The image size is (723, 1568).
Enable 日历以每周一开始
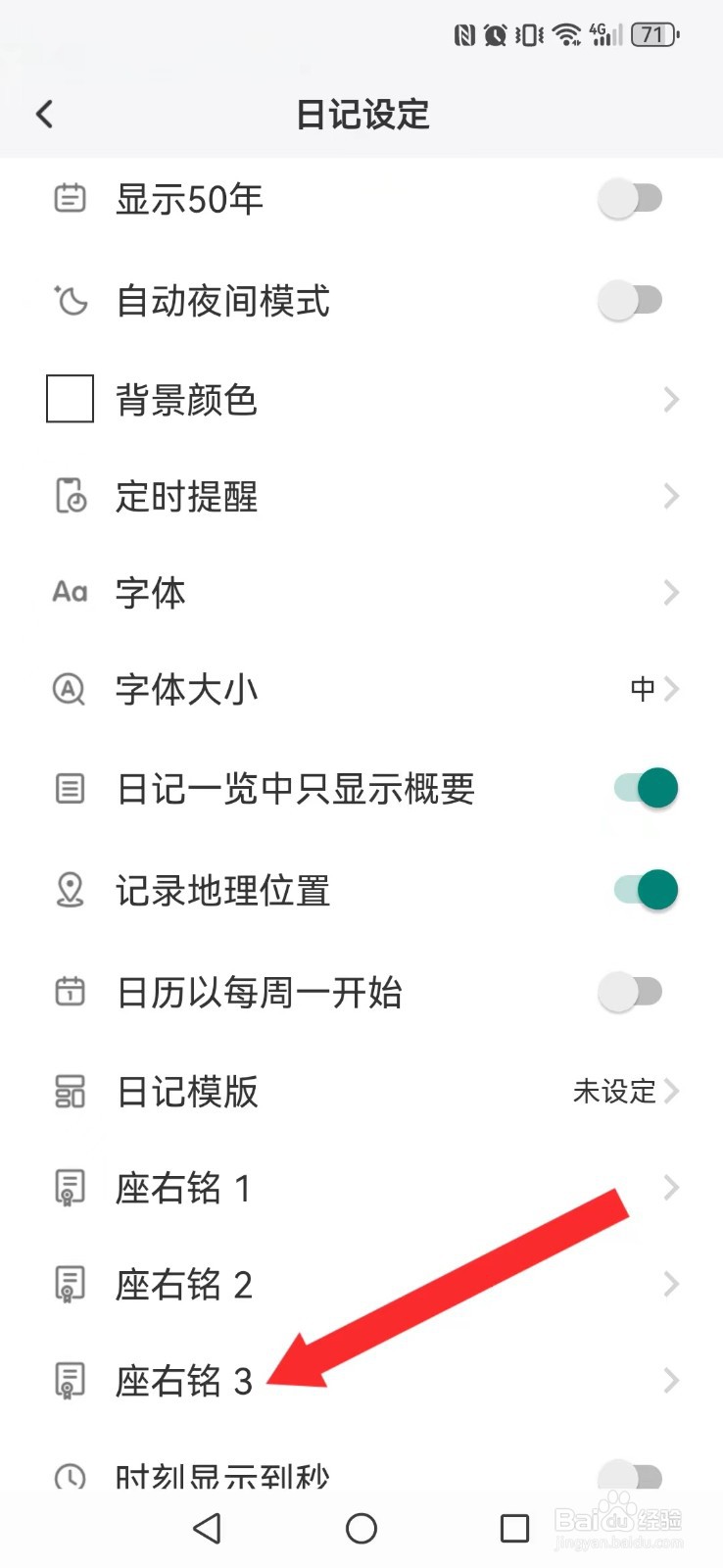[630, 992]
